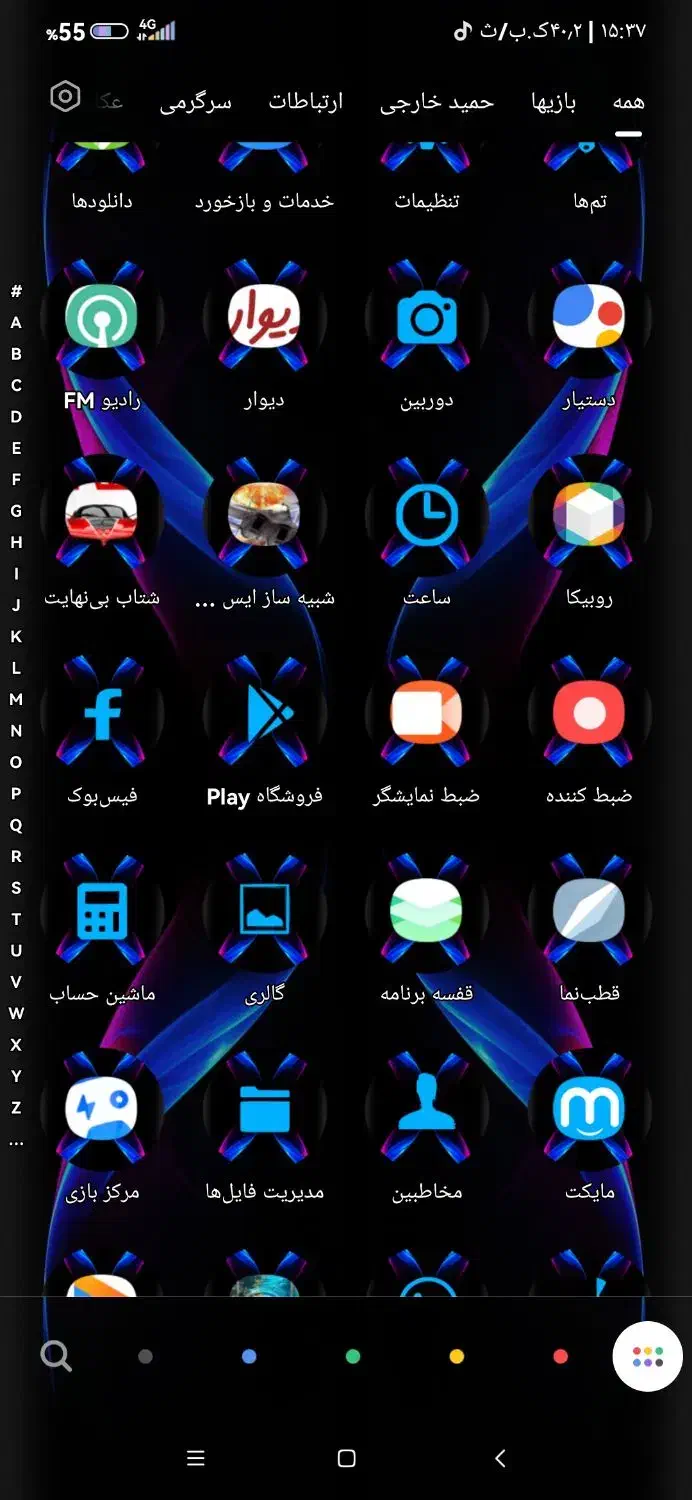Switch to the سرگرمی tab
The width and height of the screenshot is (692, 1500).
click(x=195, y=102)
